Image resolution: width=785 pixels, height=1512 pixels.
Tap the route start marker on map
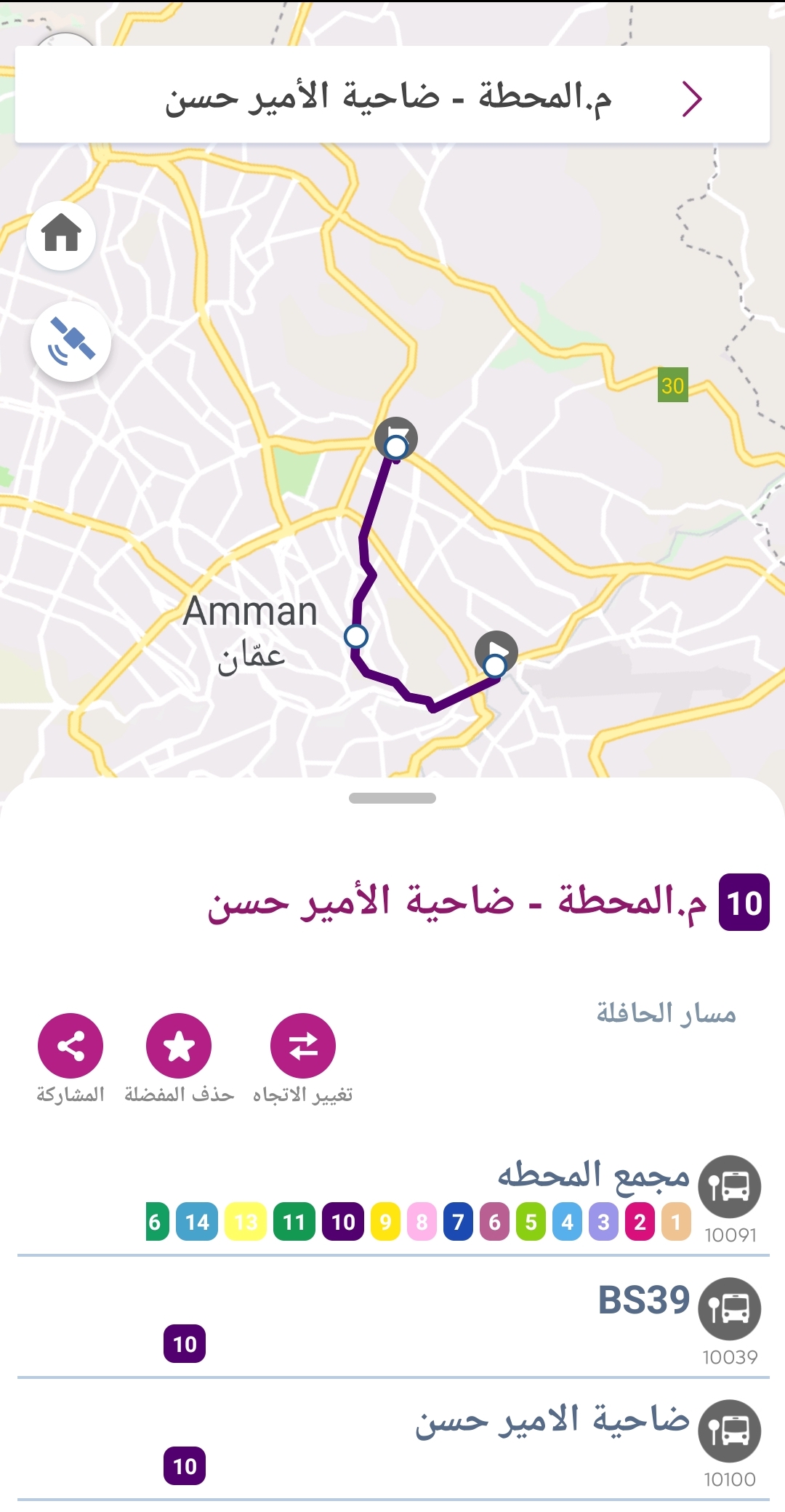click(496, 652)
